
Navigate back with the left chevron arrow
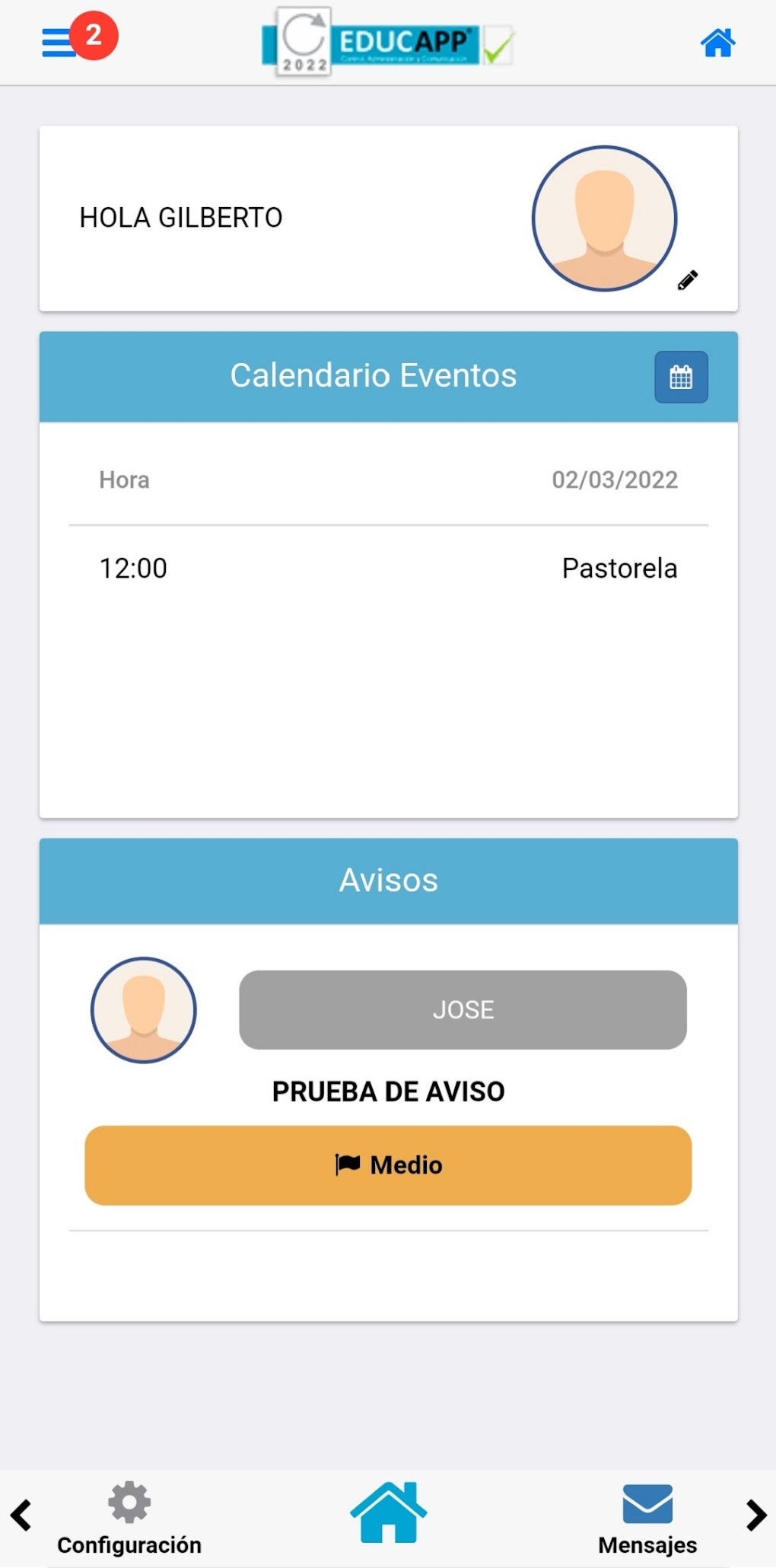pyautogui.click(x=21, y=1515)
